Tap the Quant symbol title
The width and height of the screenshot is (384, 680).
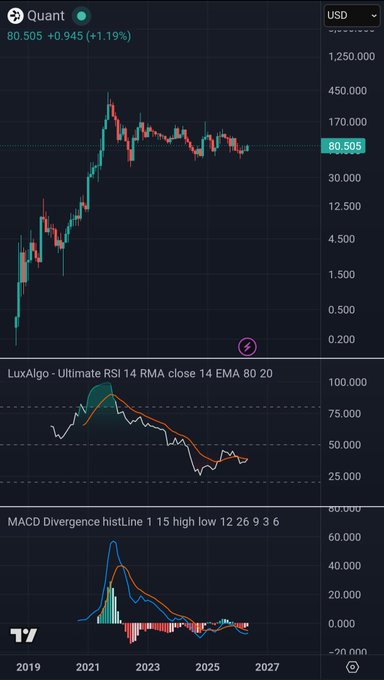46,16
